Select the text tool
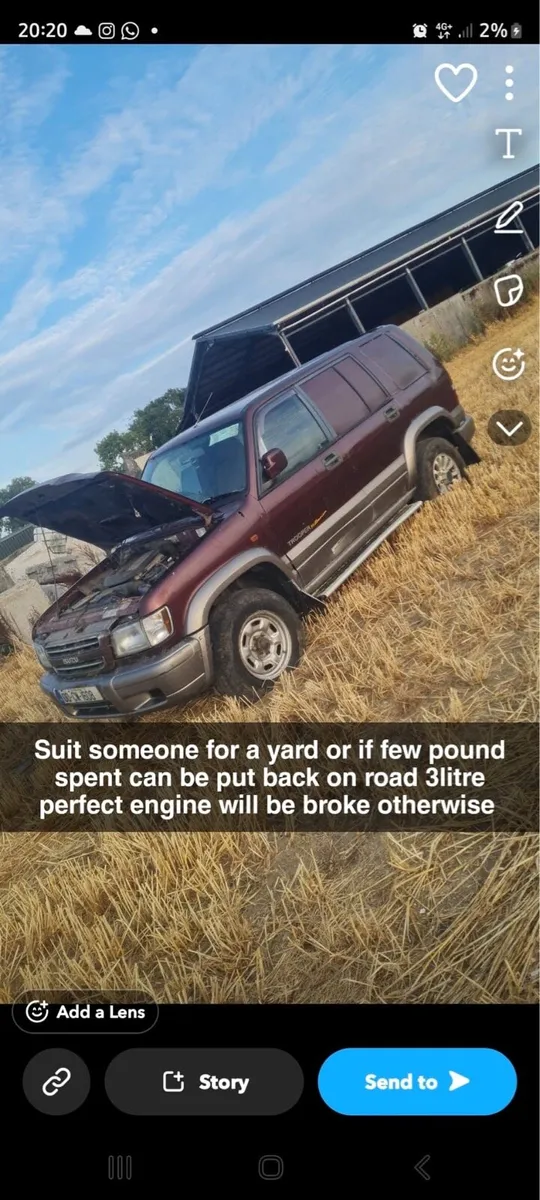 click(509, 144)
